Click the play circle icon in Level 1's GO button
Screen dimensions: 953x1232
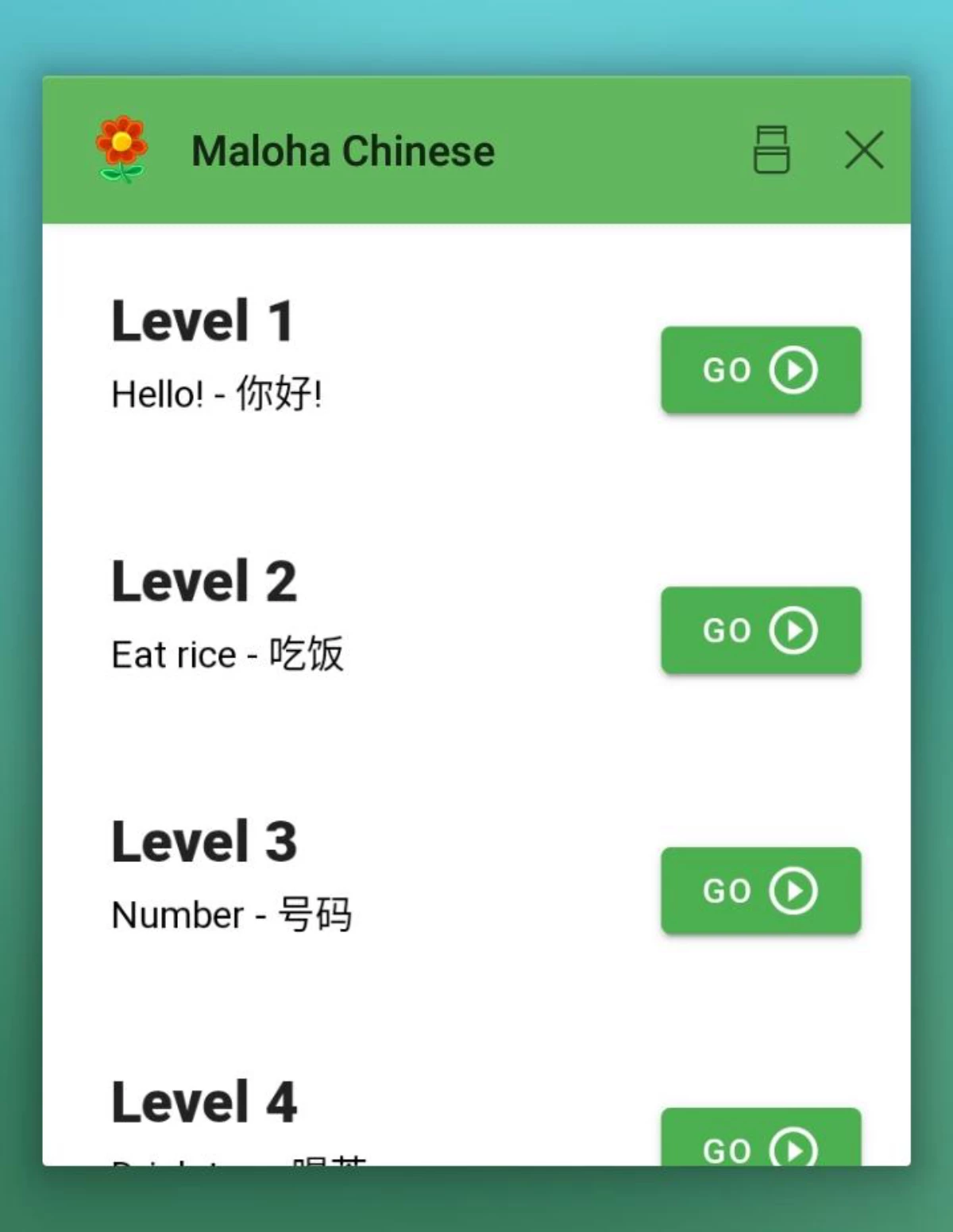click(x=792, y=369)
